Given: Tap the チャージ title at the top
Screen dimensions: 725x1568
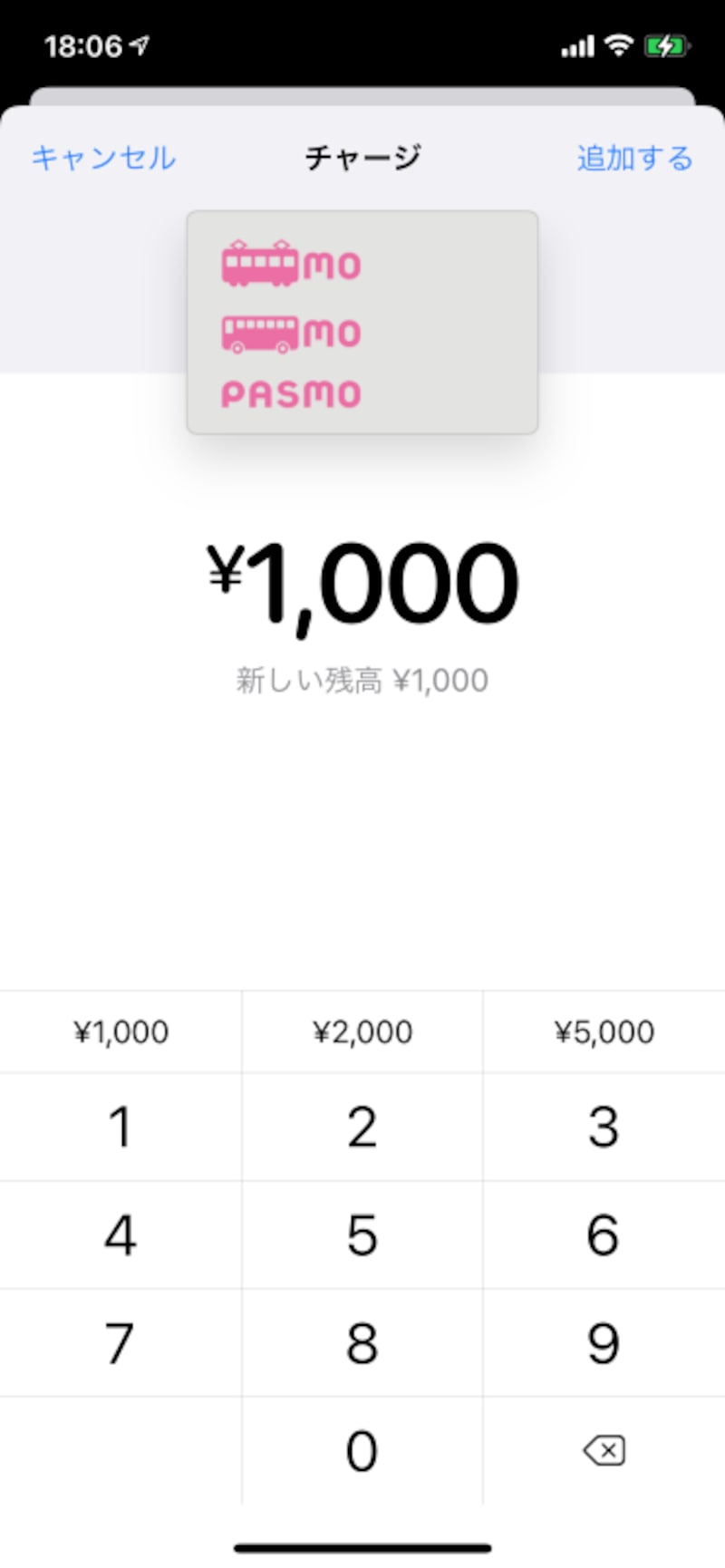Looking at the screenshot, I should (x=362, y=156).
